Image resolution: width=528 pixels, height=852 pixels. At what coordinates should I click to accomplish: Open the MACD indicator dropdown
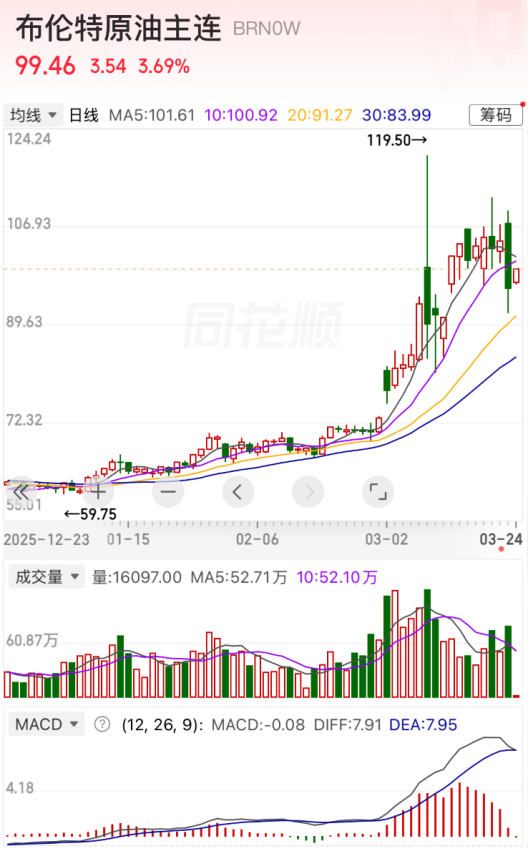[x=47, y=724]
